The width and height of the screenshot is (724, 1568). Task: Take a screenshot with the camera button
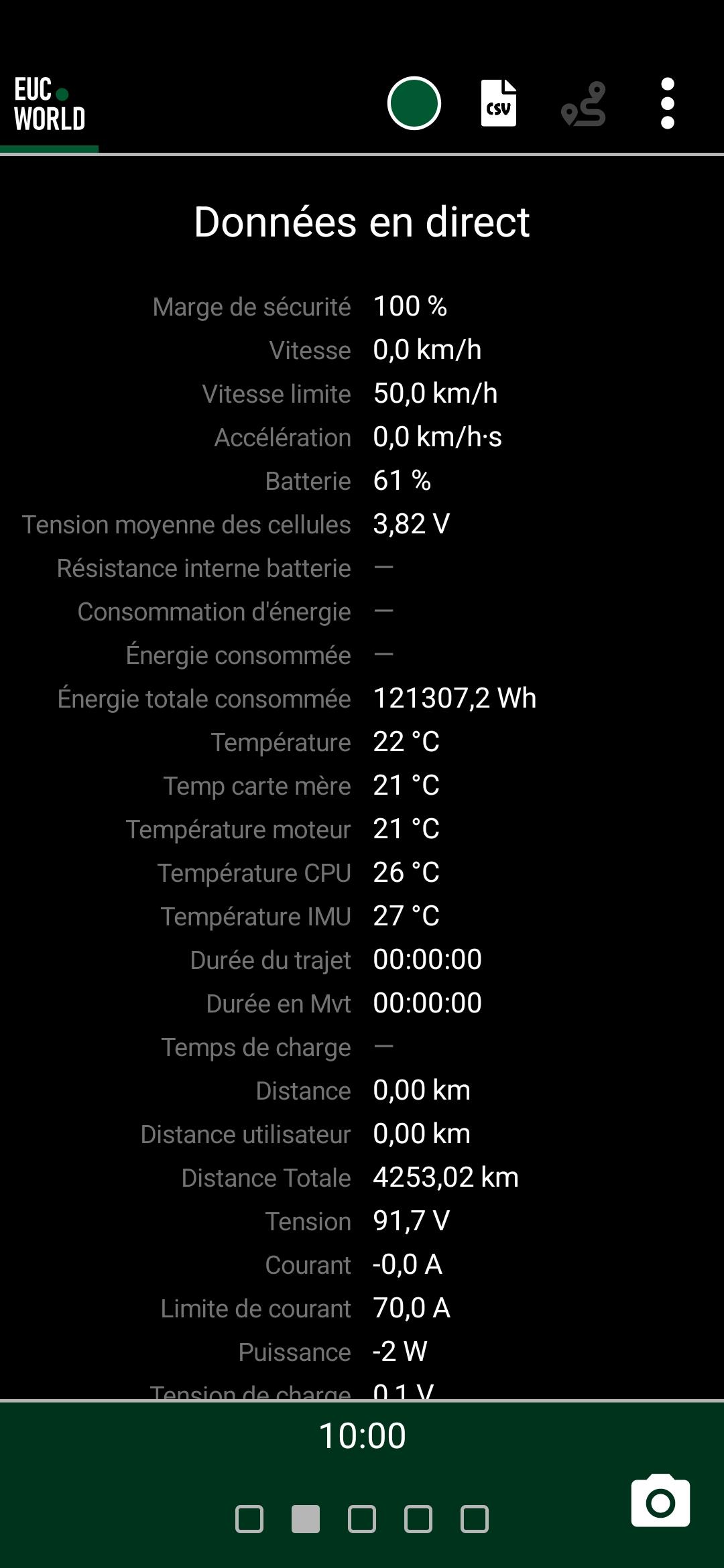(x=660, y=1501)
